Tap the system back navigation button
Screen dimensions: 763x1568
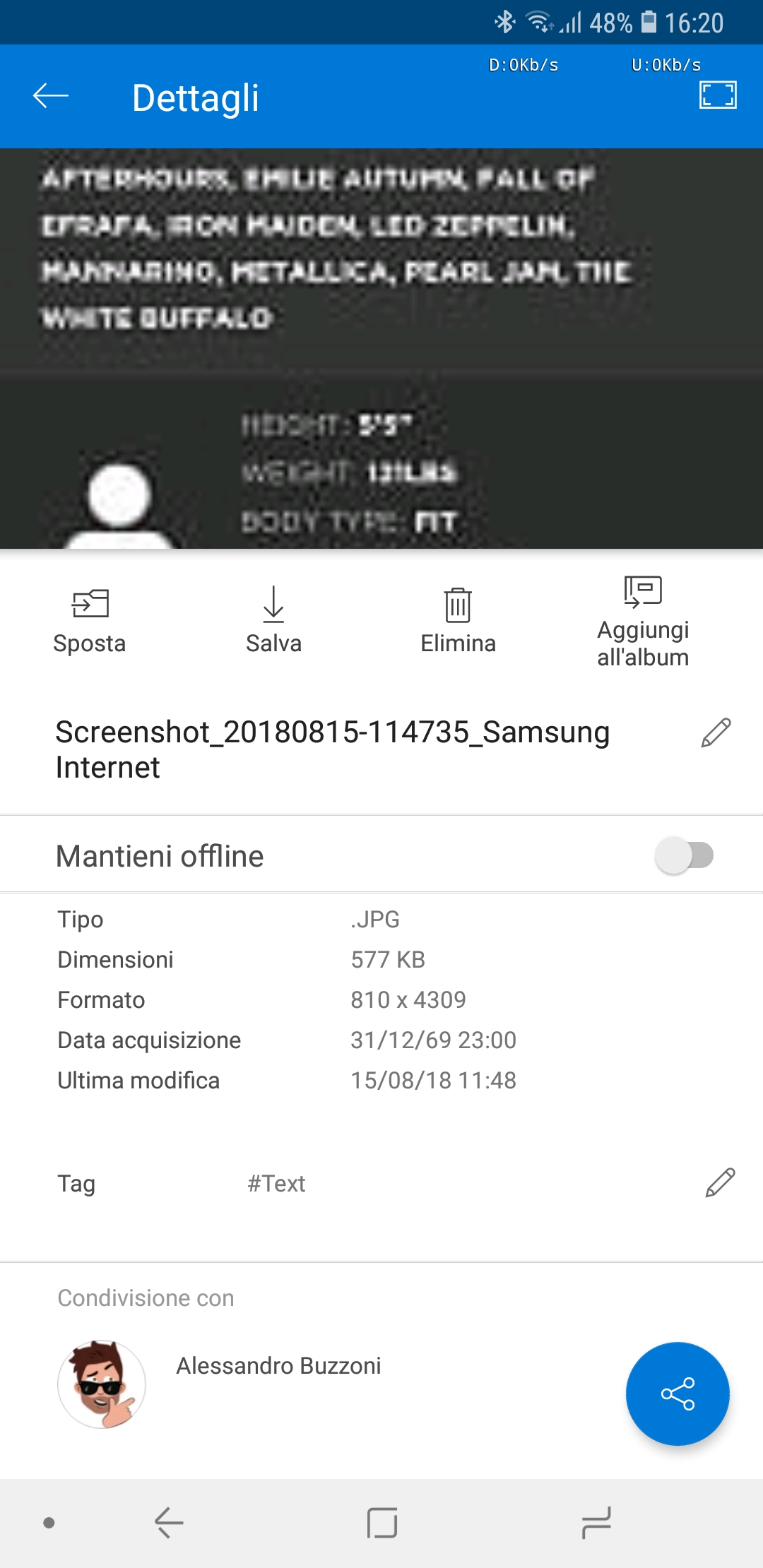(170, 1523)
